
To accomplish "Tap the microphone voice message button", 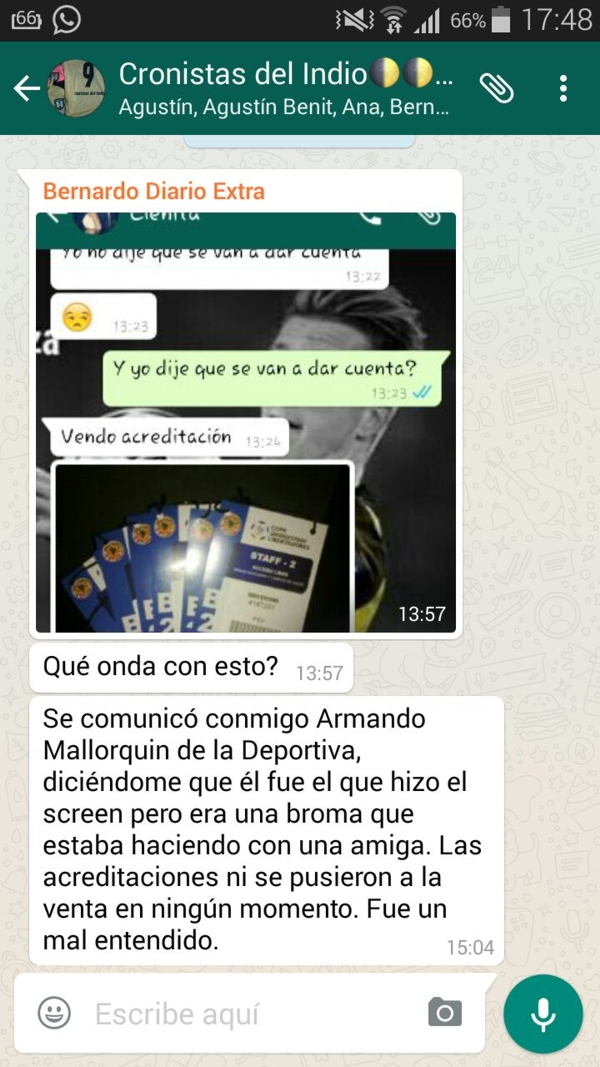I will point(543,1014).
